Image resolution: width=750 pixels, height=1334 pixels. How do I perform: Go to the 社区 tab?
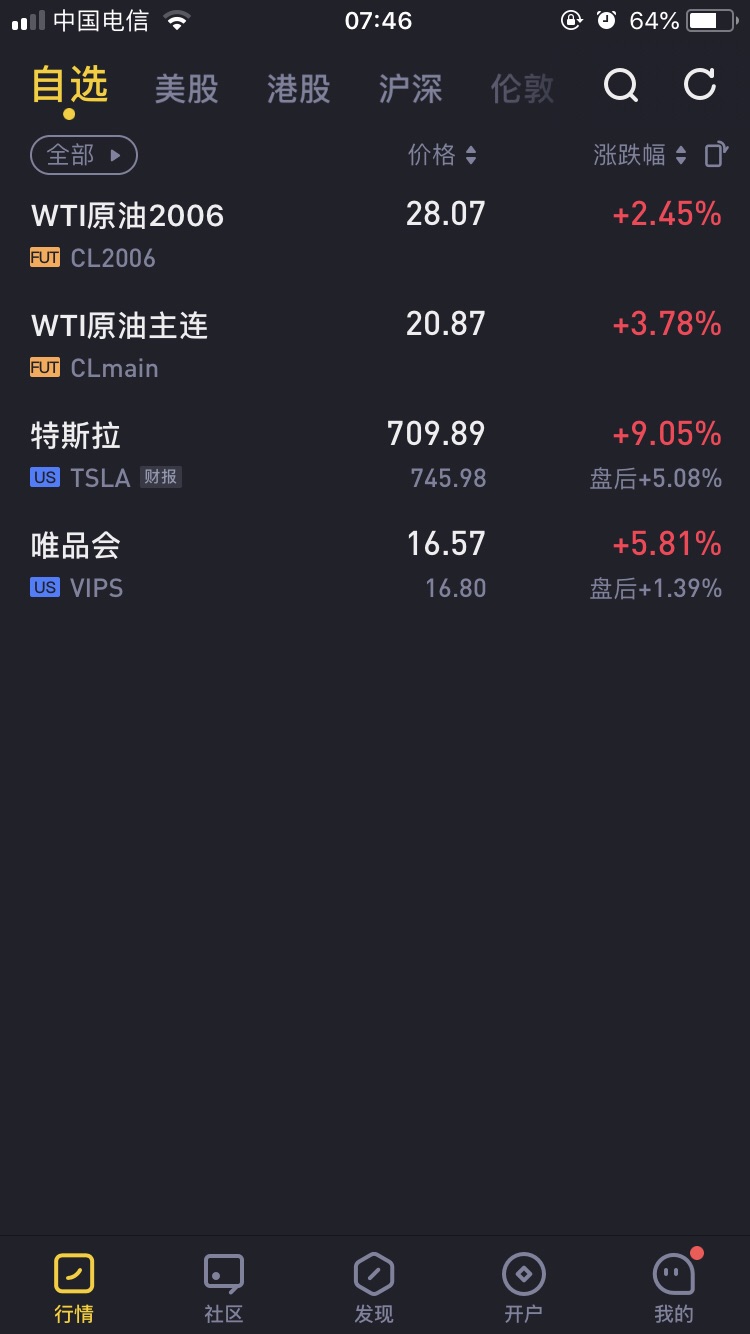[224, 1288]
